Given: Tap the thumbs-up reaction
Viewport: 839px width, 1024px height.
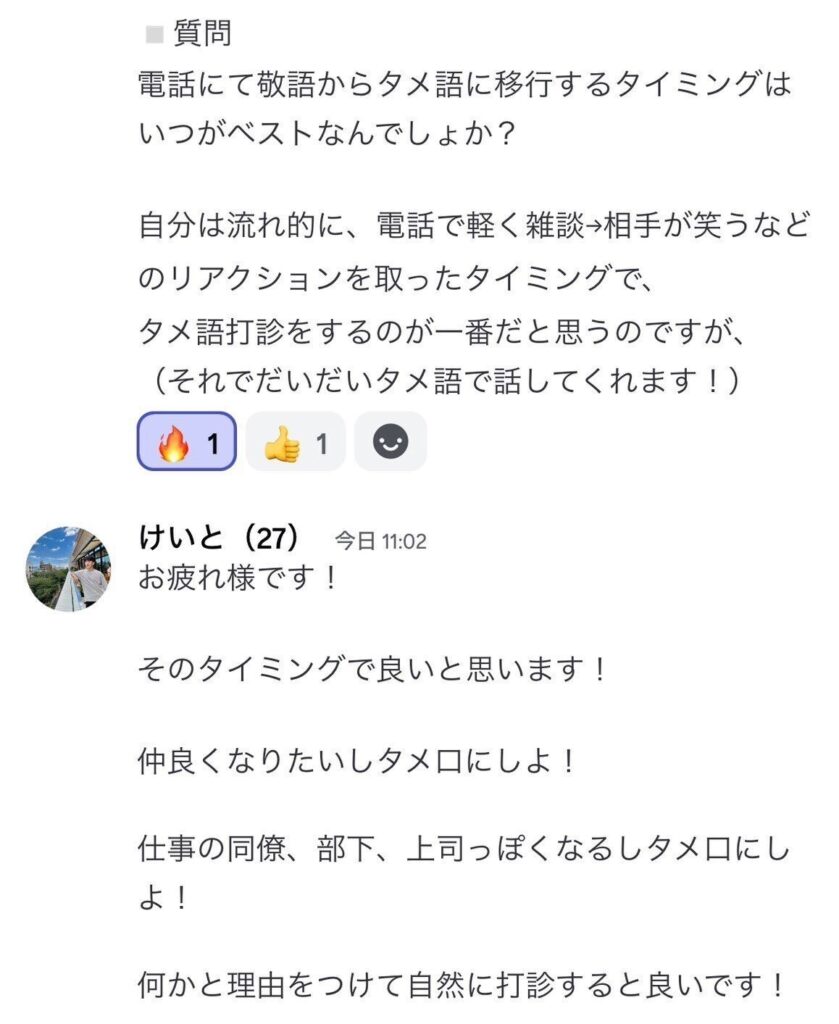Looking at the screenshot, I should coord(295,442).
